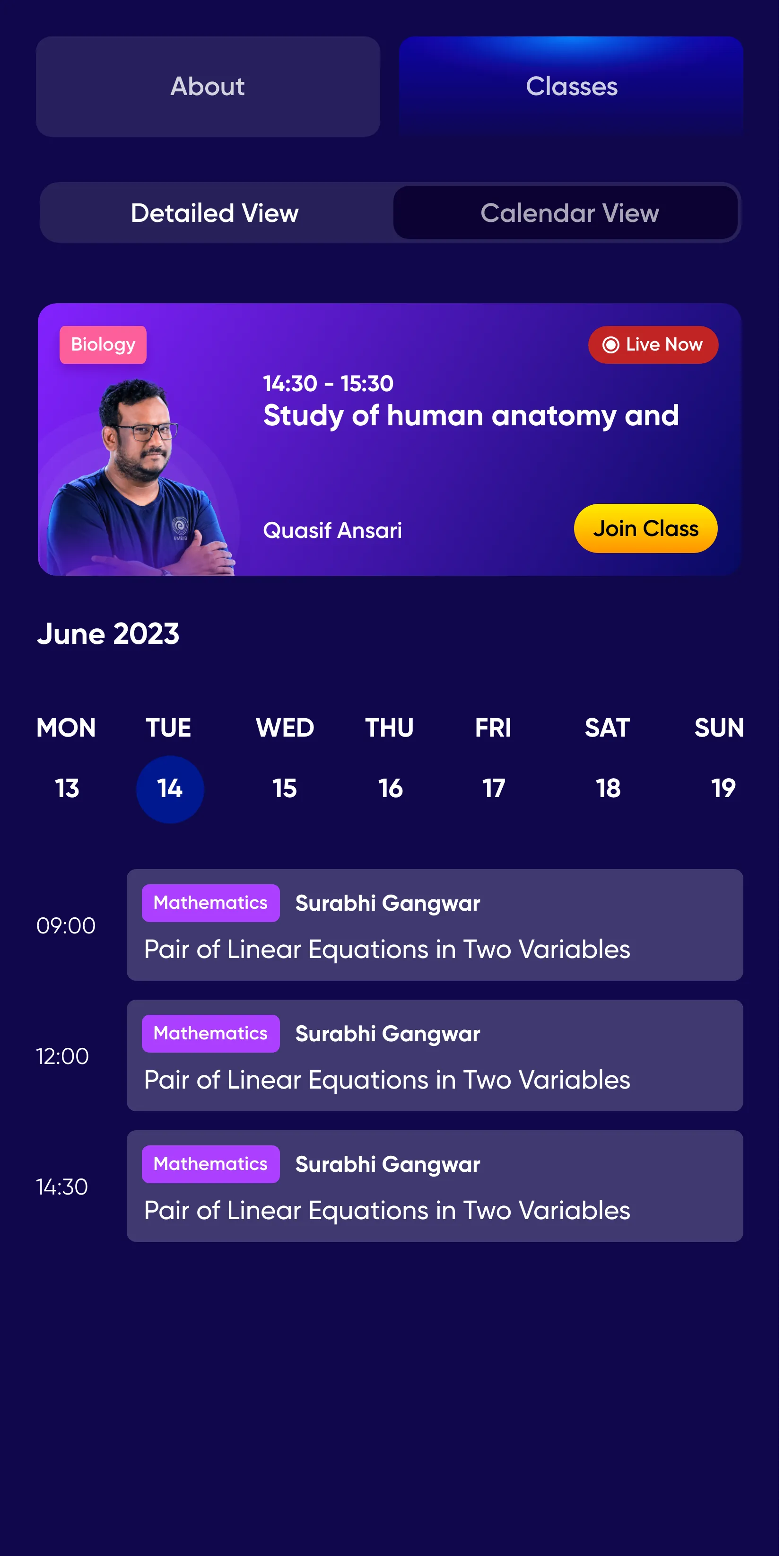Choose Wednesday 15
The height and width of the screenshot is (1556, 784).
pos(284,788)
